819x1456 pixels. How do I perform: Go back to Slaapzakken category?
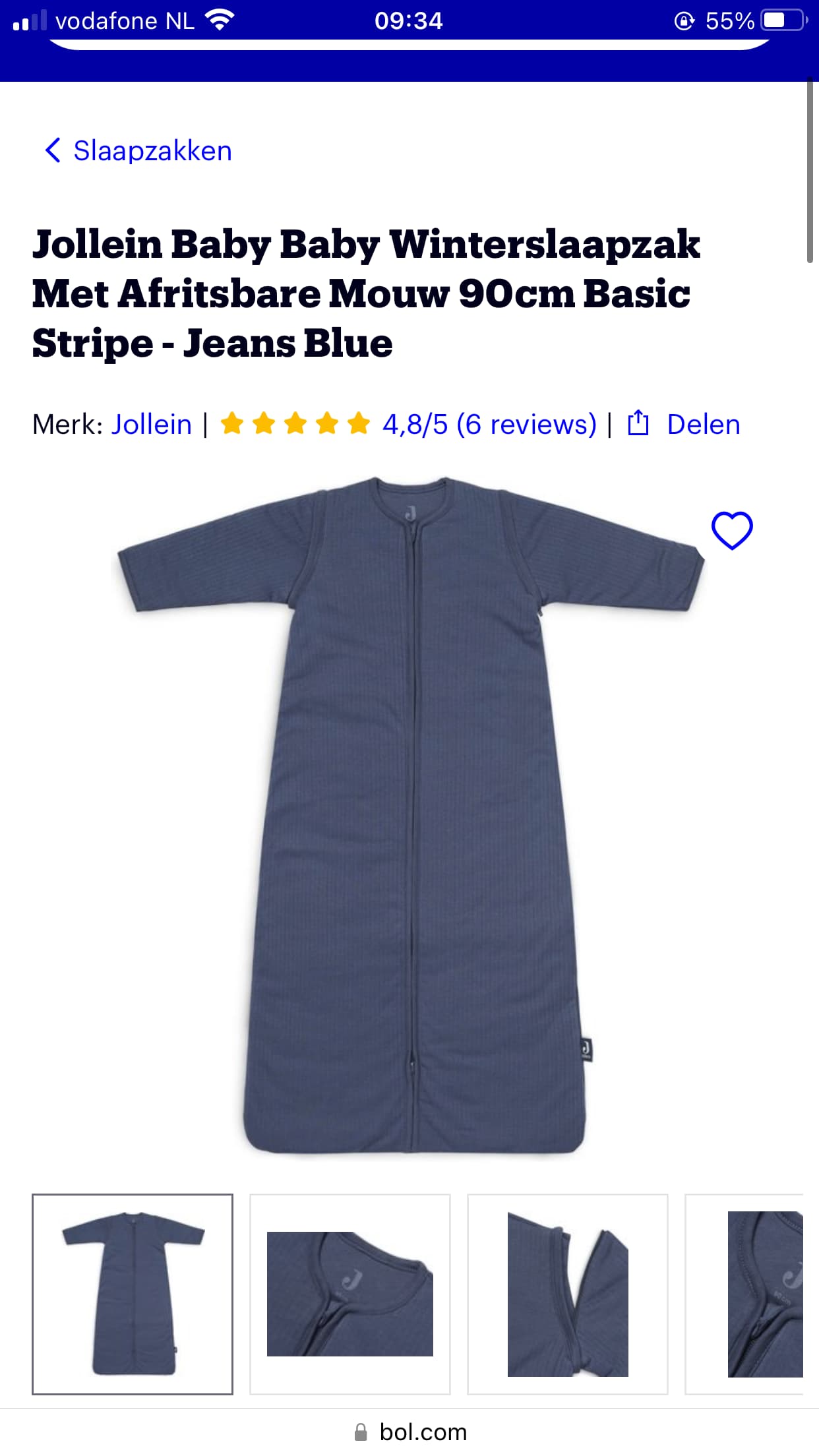click(138, 151)
